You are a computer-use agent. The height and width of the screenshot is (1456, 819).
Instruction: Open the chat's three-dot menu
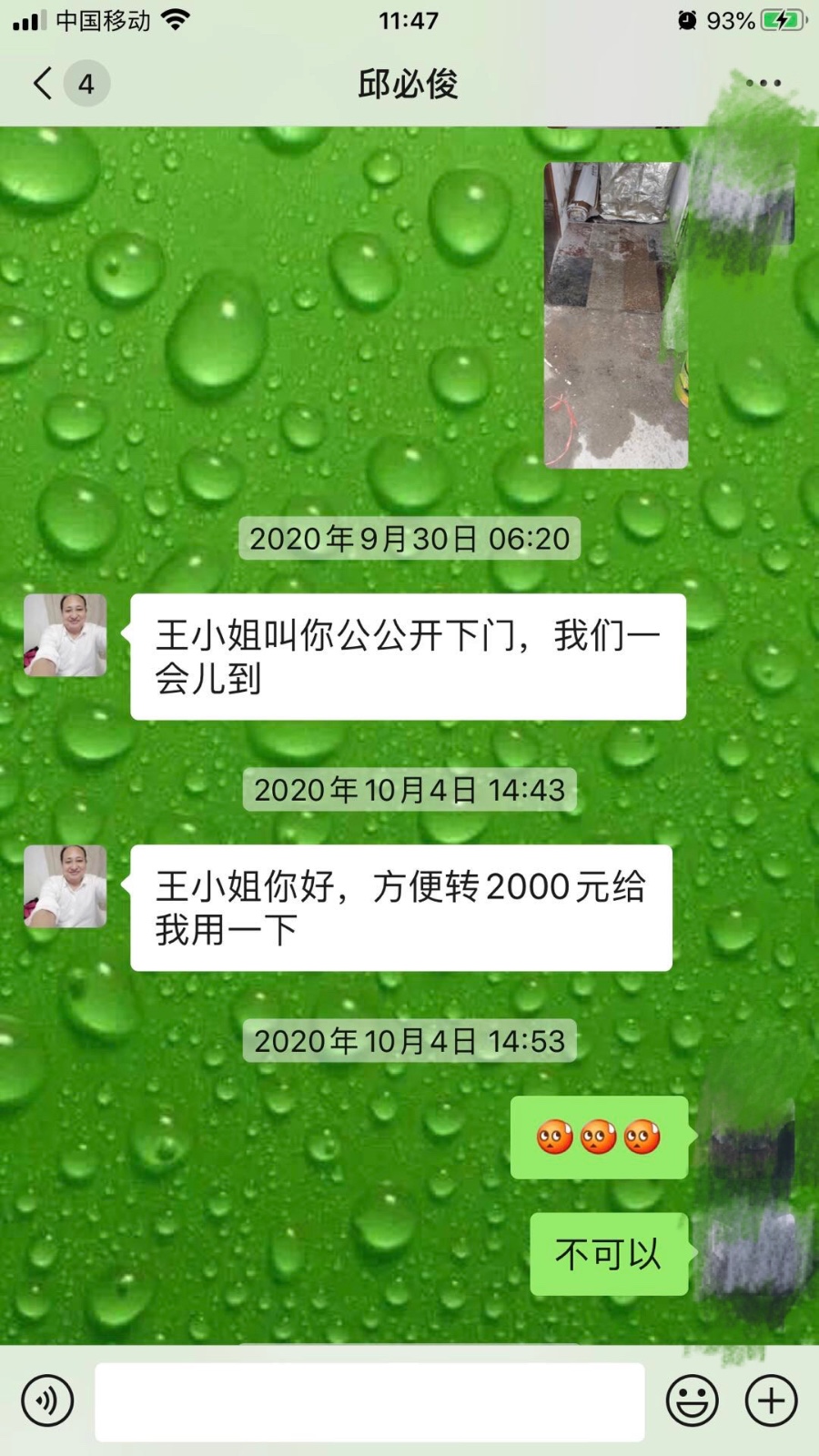[x=763, y=84]
